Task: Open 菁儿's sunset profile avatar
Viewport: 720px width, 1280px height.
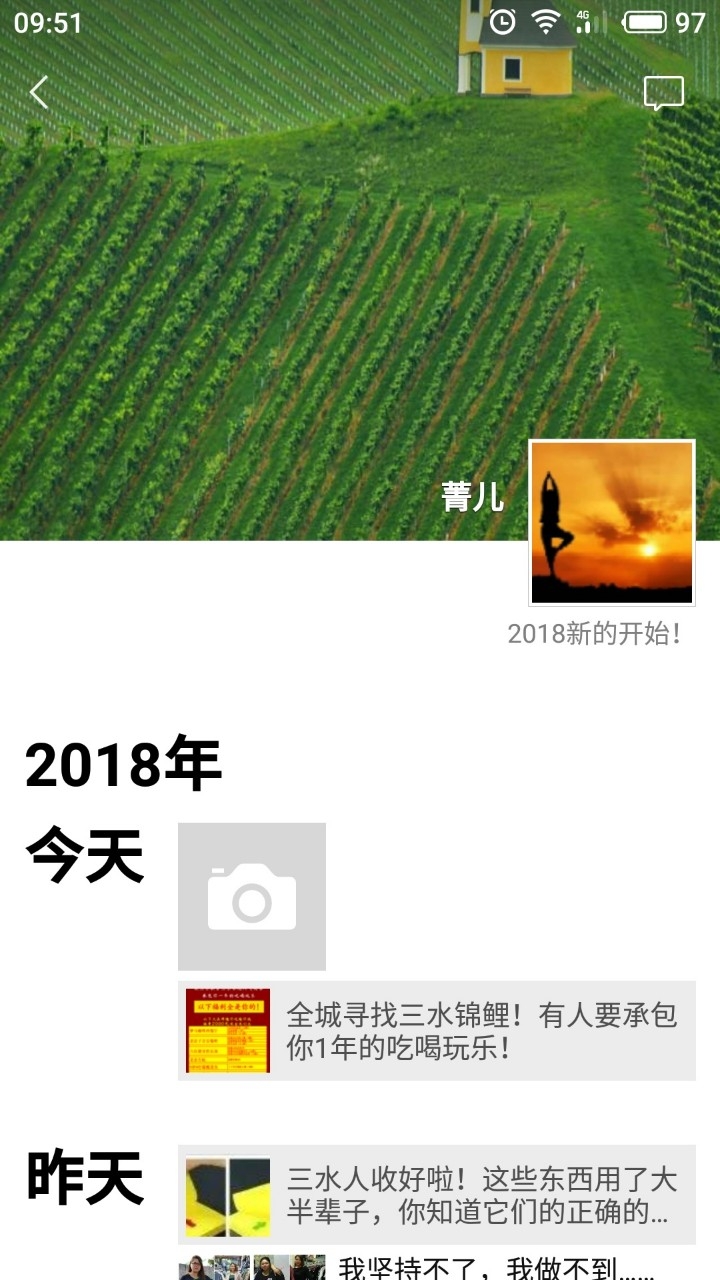Action: (x=611, y=522)
